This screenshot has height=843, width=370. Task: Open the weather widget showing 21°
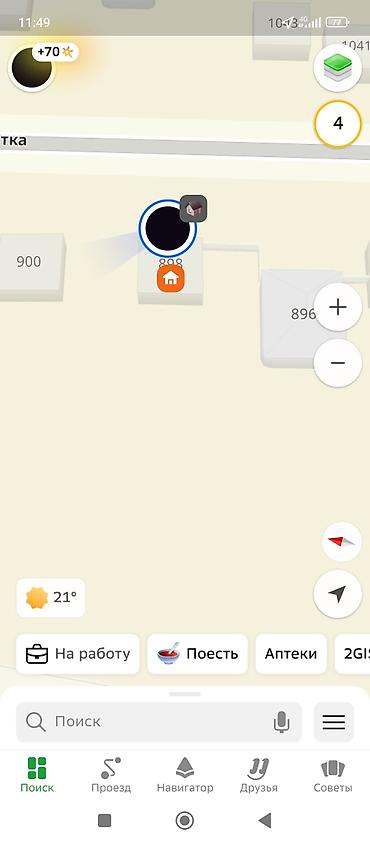pyautogui.click(x=51, y=598)
